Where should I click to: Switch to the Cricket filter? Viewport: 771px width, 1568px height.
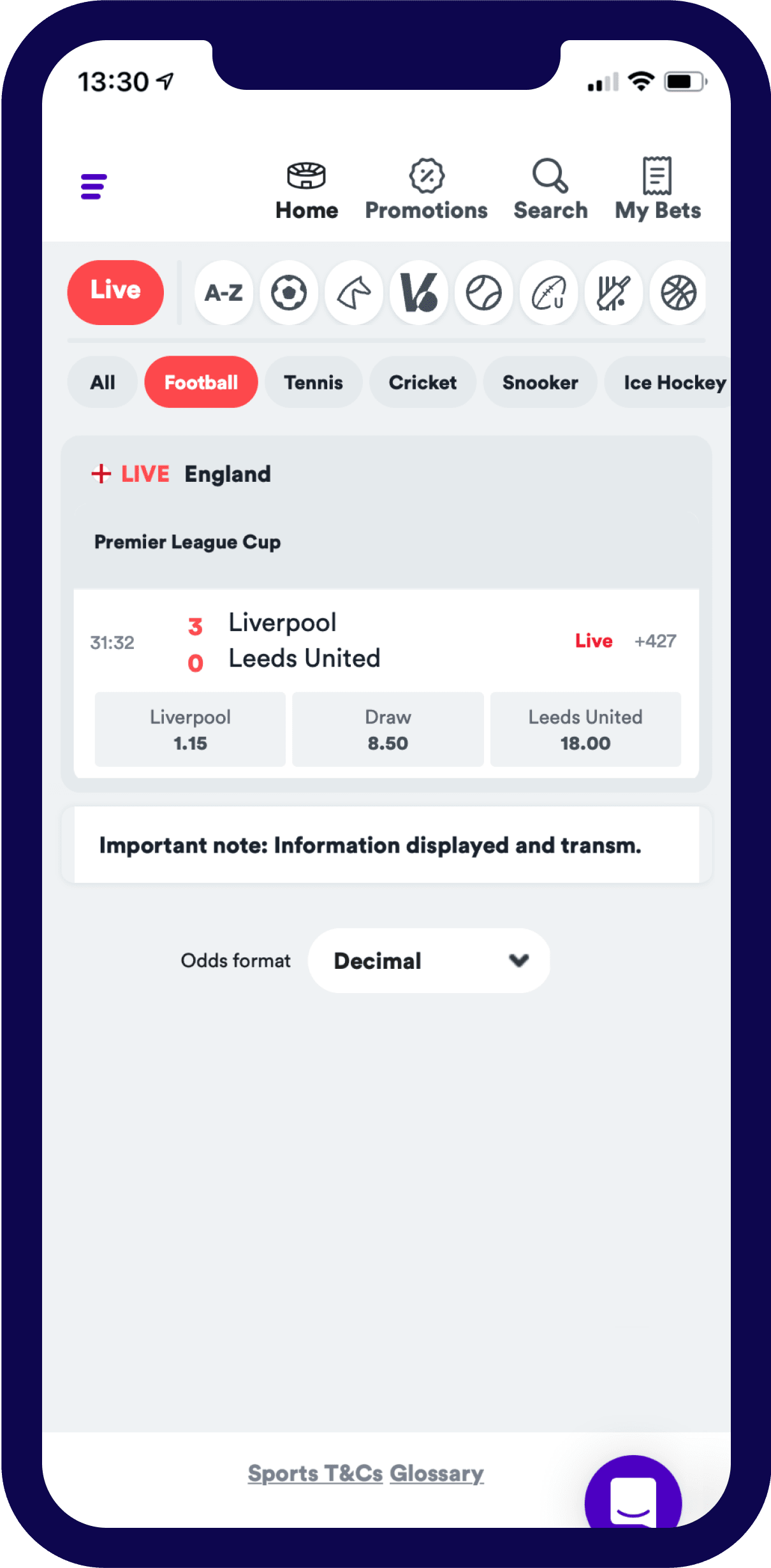click(423, 382)
